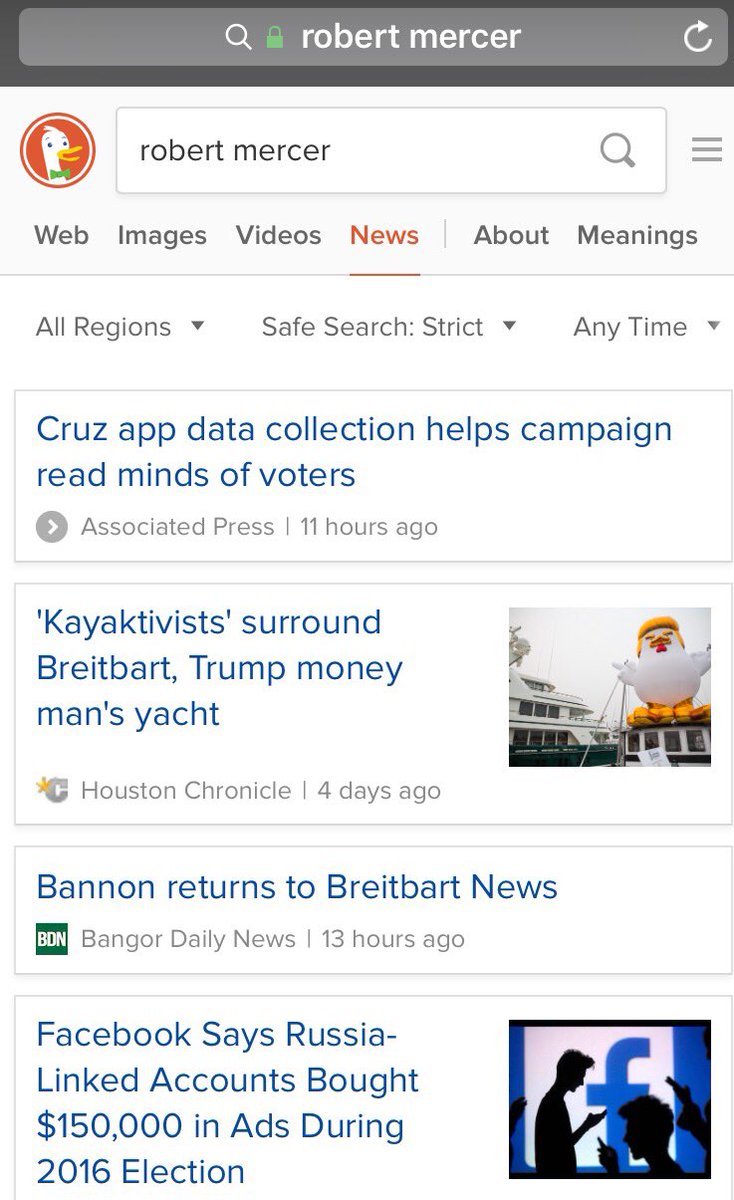View the Meanings tab
This screenshot has height=1200, width=734.
coord(637,235)
